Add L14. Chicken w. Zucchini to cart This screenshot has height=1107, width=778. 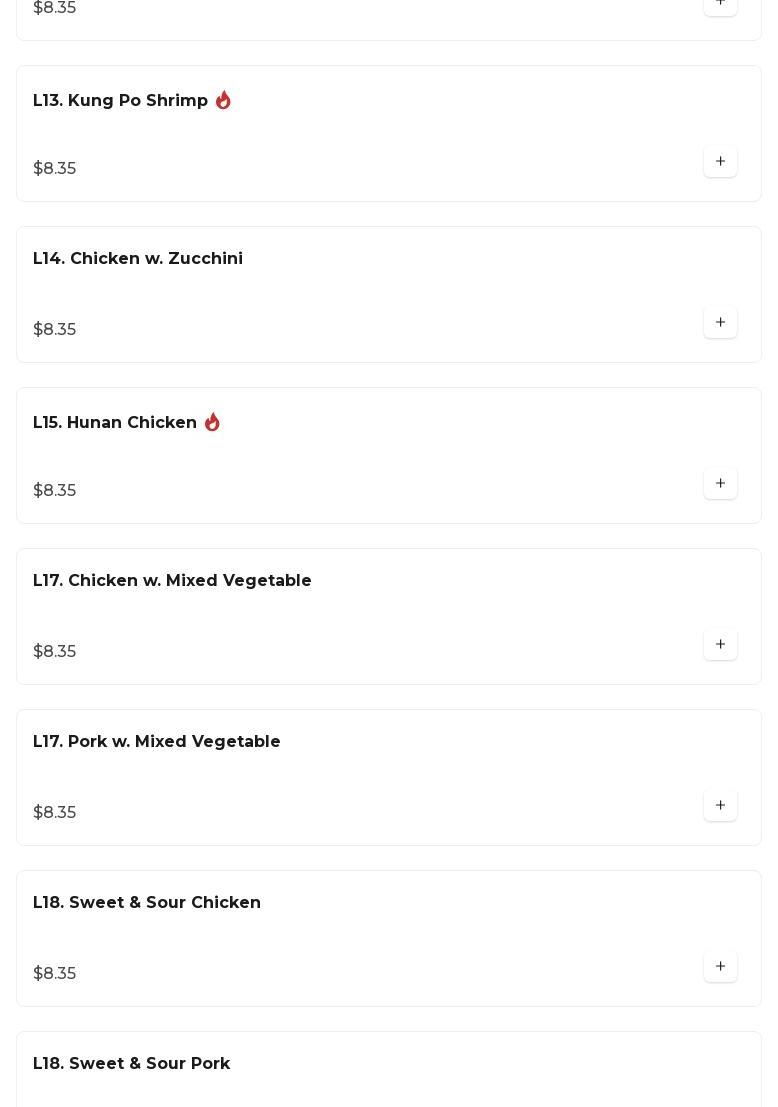[720, 323]
